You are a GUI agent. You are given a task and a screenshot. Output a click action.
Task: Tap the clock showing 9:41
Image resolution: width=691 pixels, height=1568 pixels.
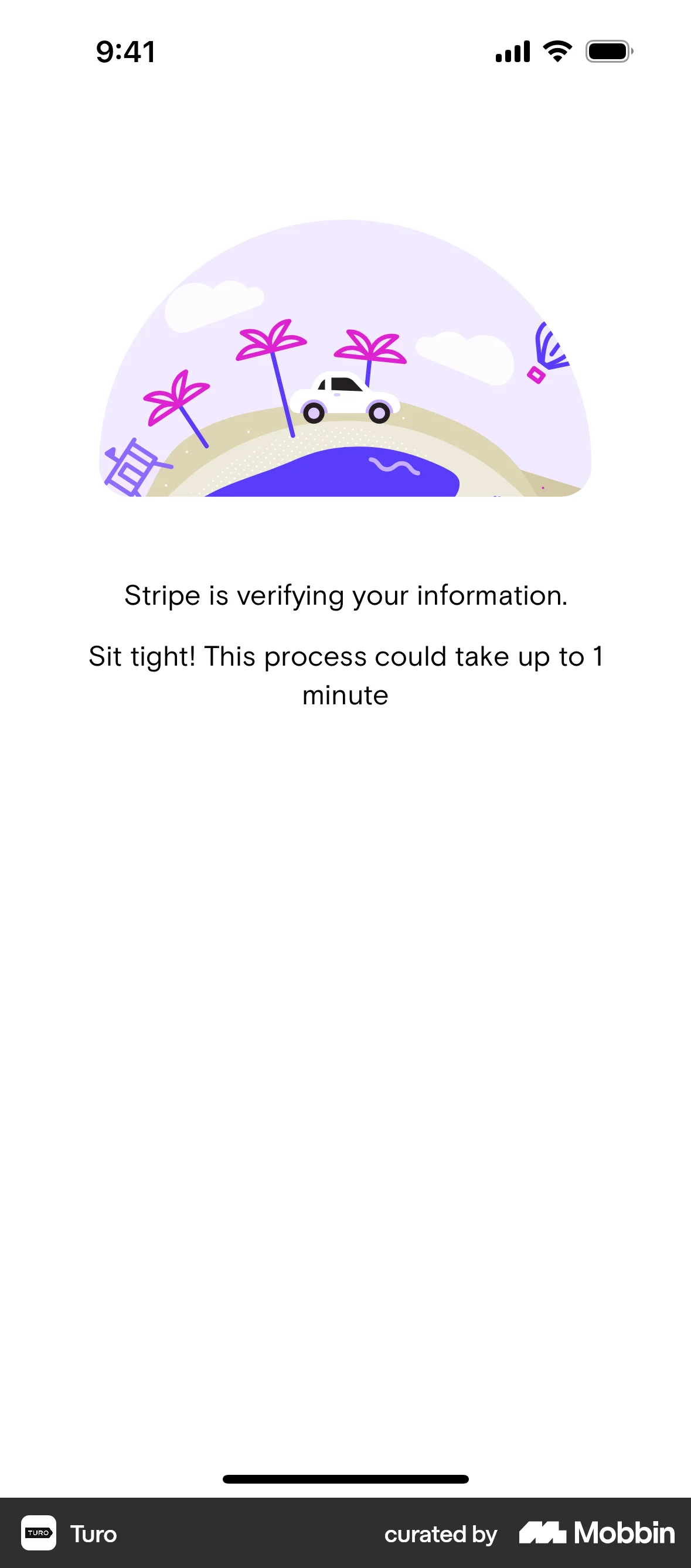click(125, 53)
